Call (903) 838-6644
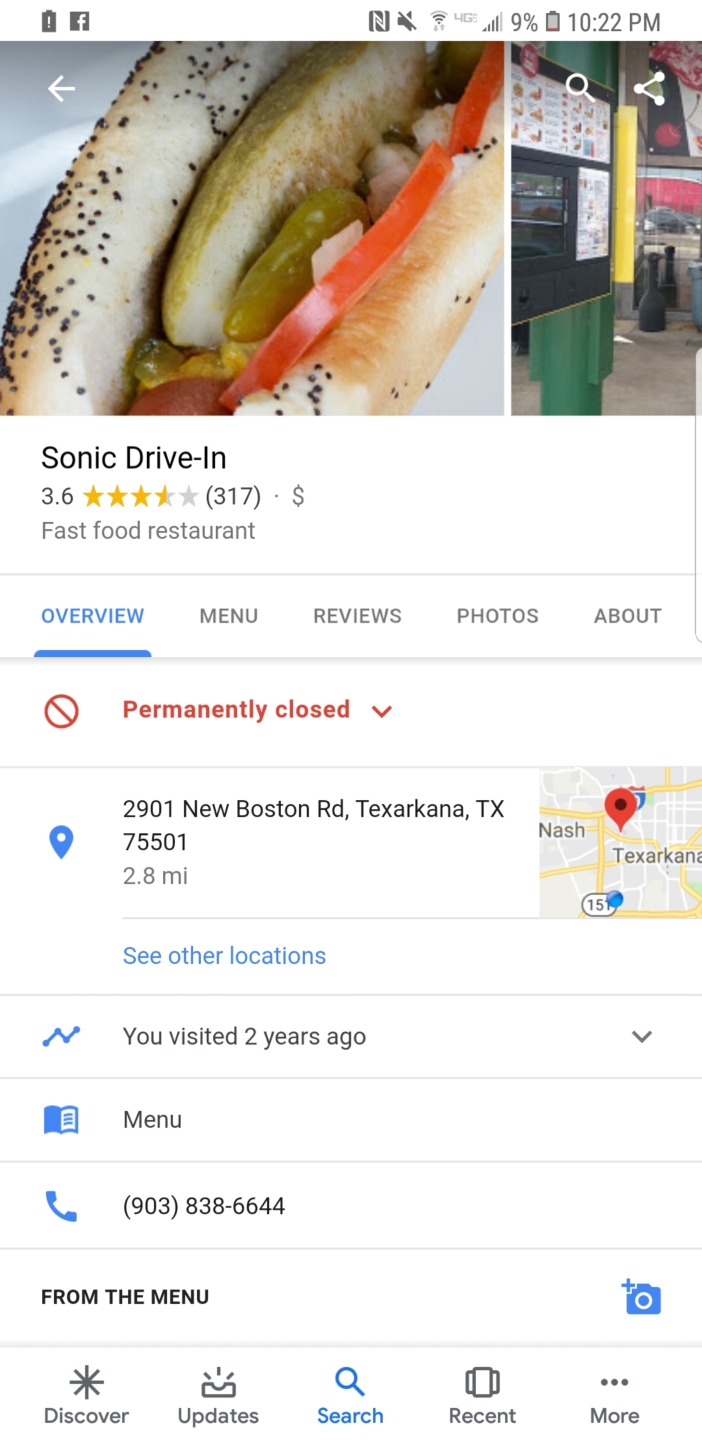The width and height of the screenshot is (702, 1443). click(x=203, y=1206)
